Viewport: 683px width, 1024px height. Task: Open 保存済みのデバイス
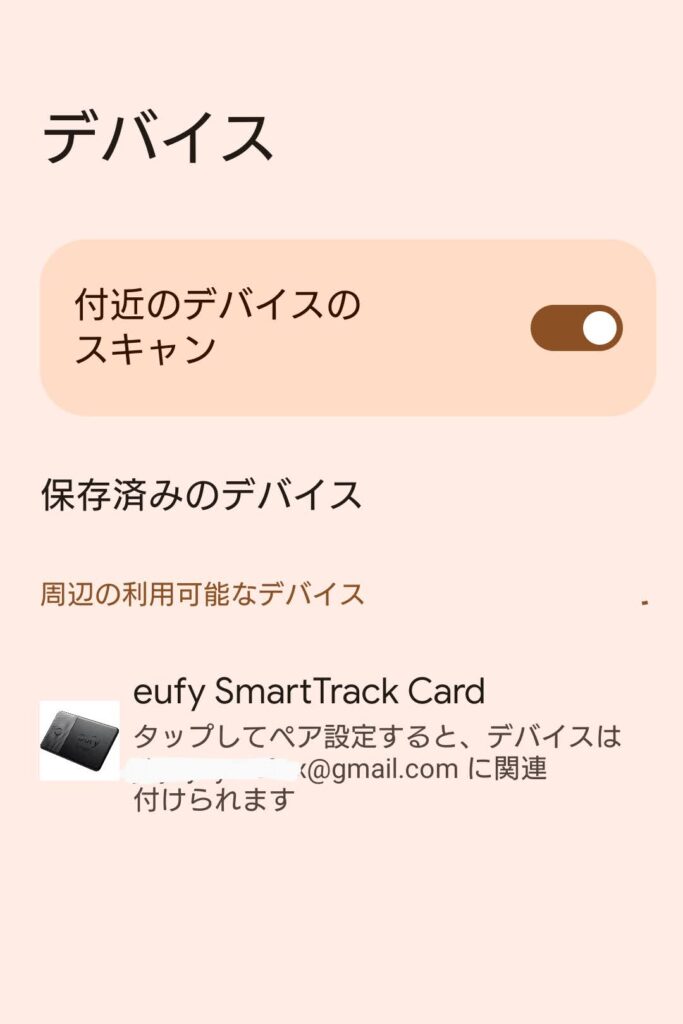(x=201, y=494)
